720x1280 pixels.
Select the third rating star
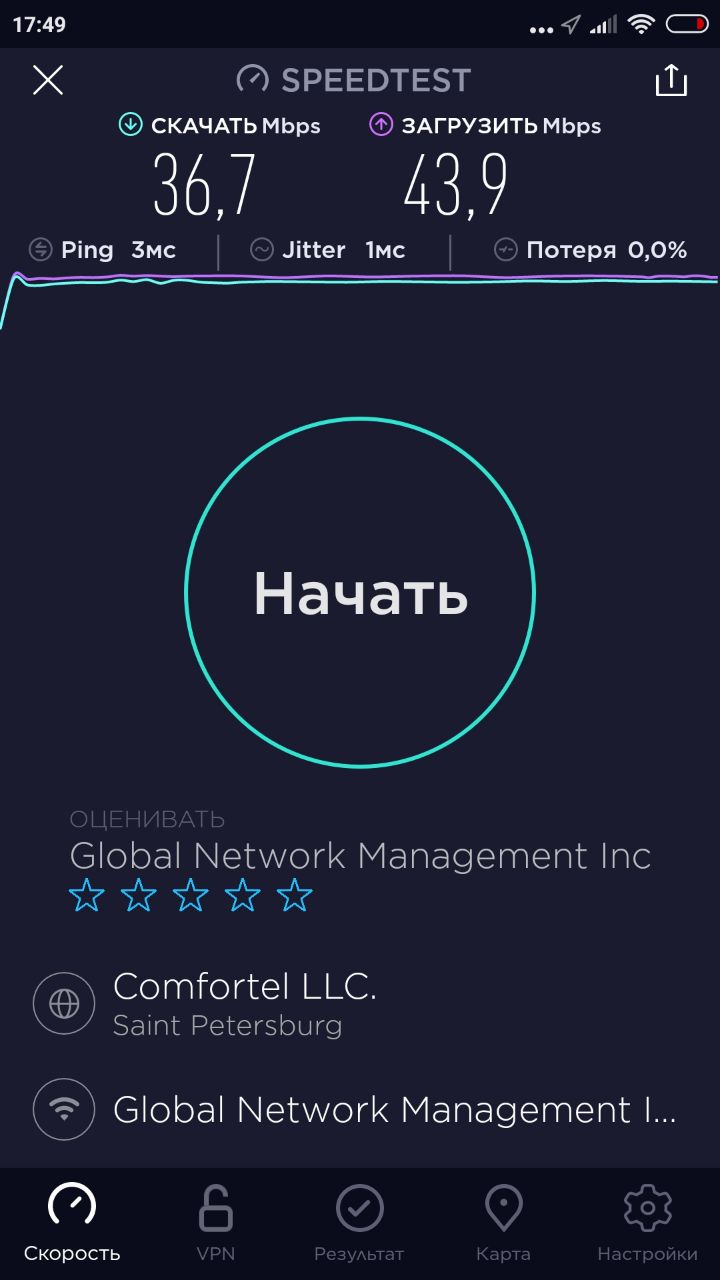point(190,895)
